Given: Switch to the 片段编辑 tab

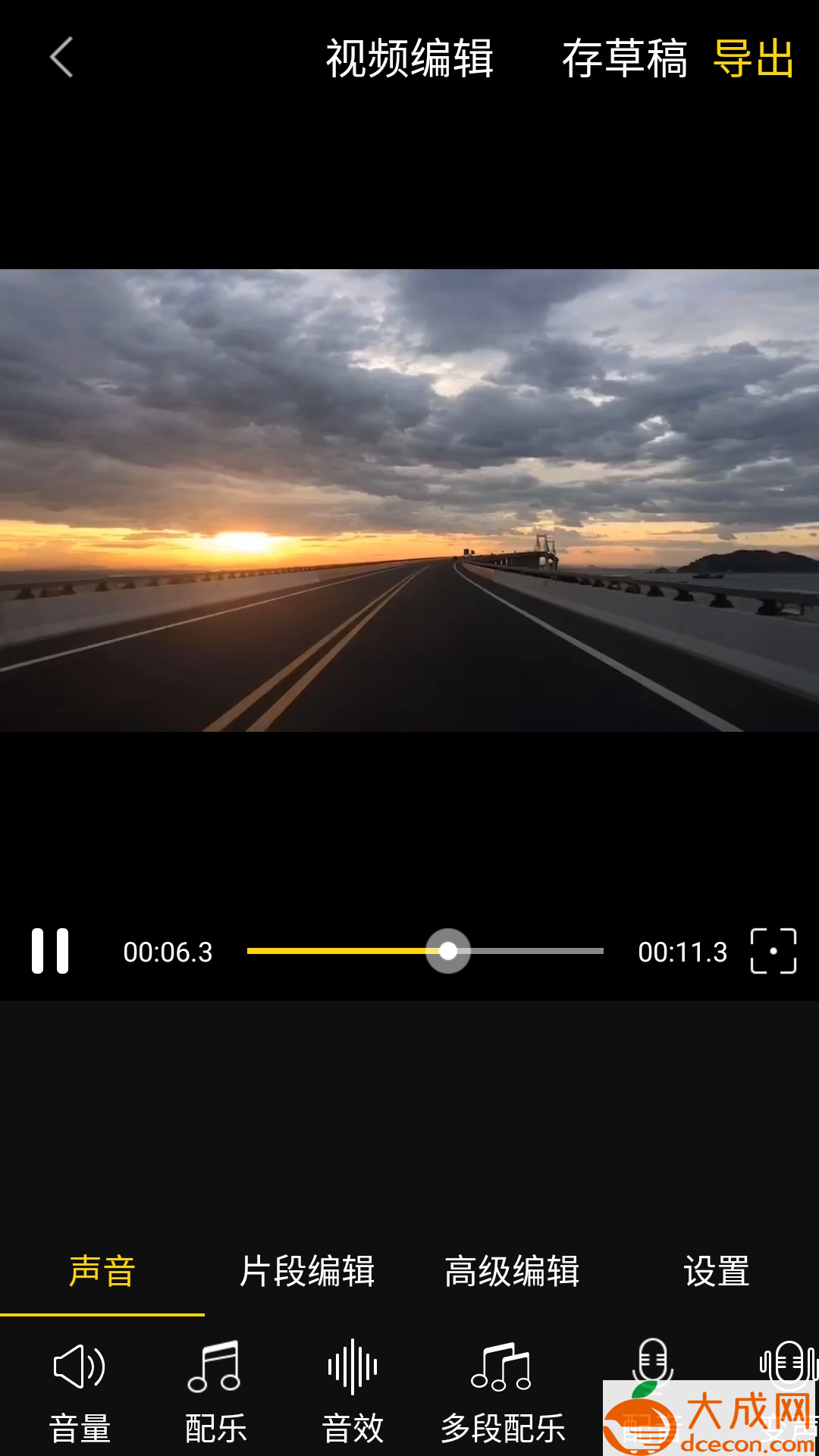Looking at the screenshot, I should pyautogui.click(x=307, y=1272).
